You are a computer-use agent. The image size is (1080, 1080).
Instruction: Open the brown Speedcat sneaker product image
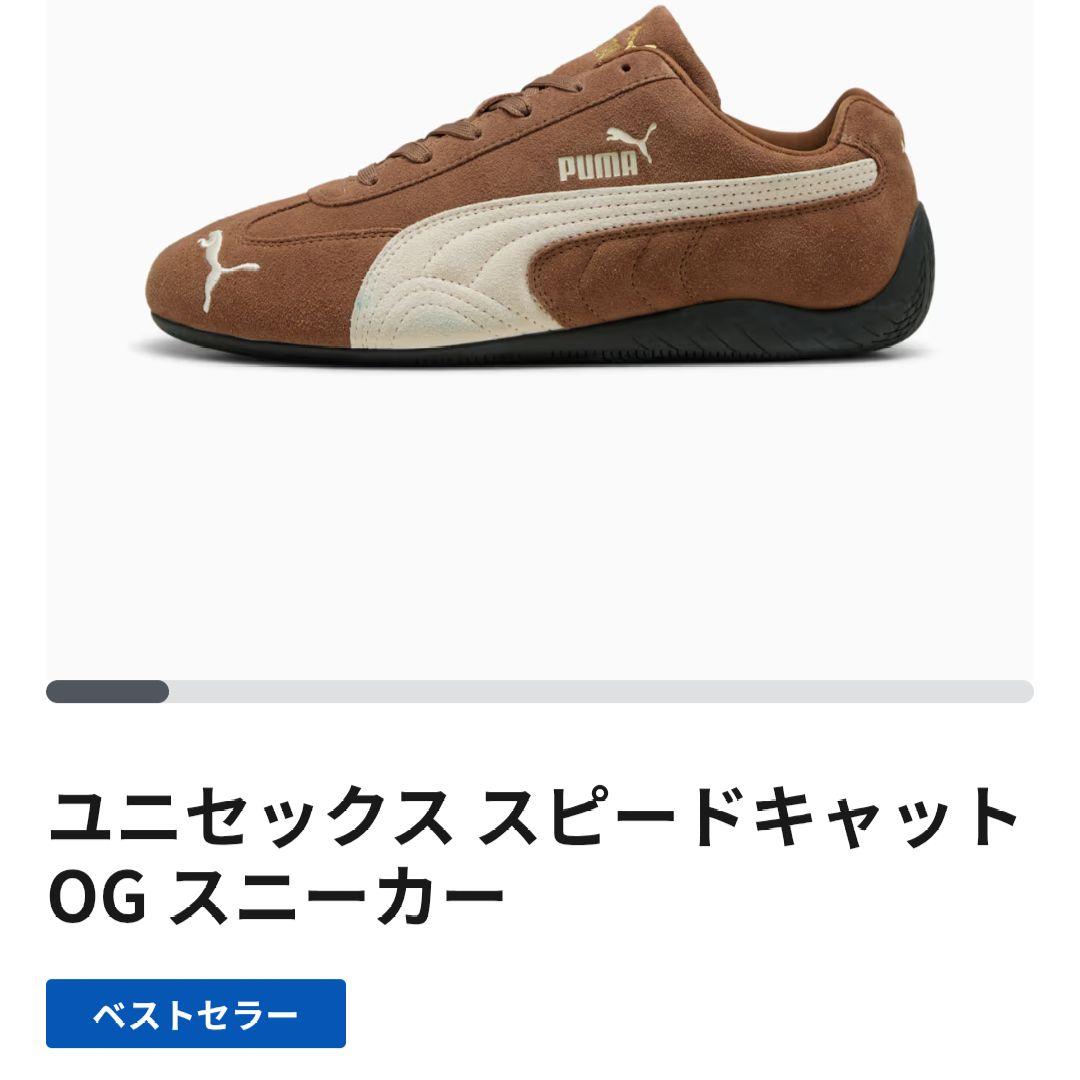click(540, 230)
